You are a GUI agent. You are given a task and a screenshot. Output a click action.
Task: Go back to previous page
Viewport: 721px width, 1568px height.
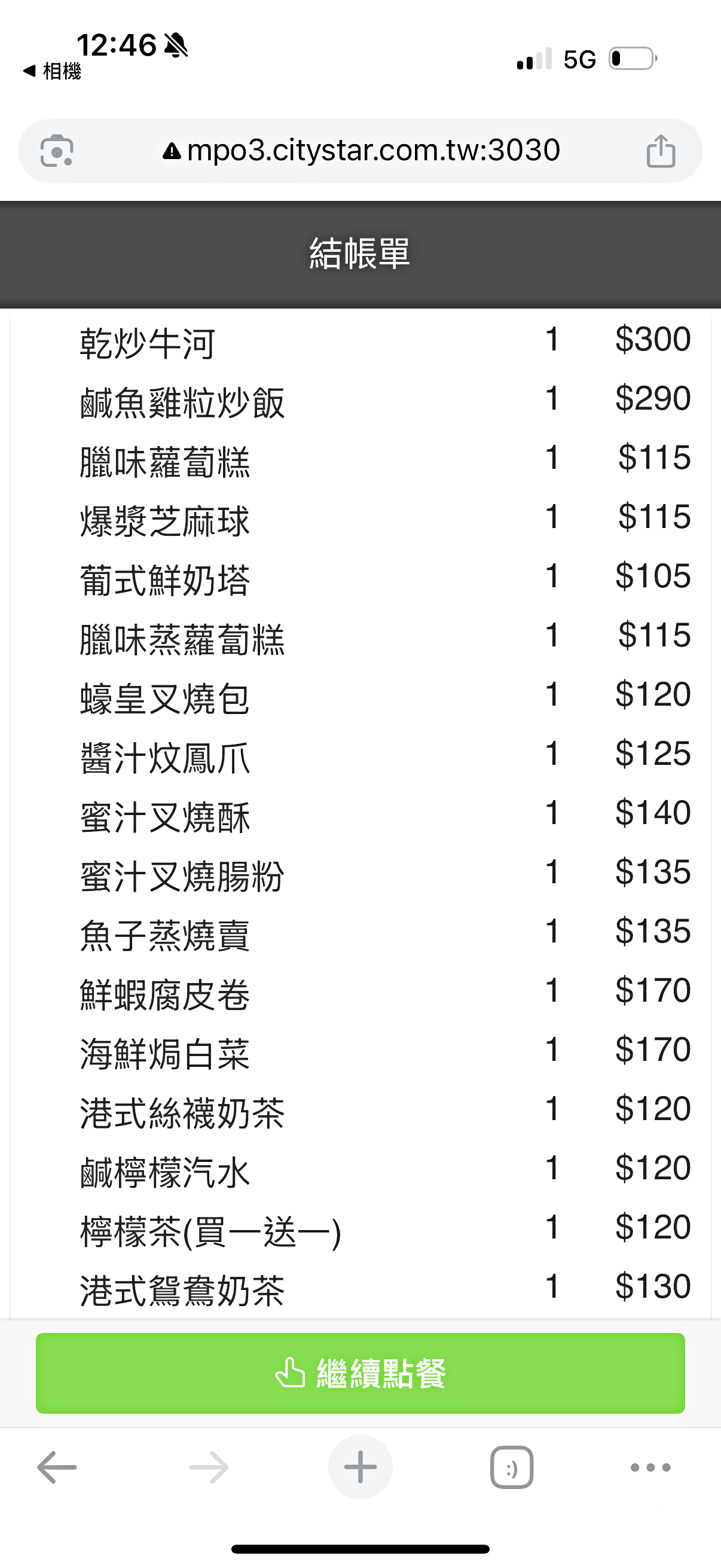[x=57, y=1467]
